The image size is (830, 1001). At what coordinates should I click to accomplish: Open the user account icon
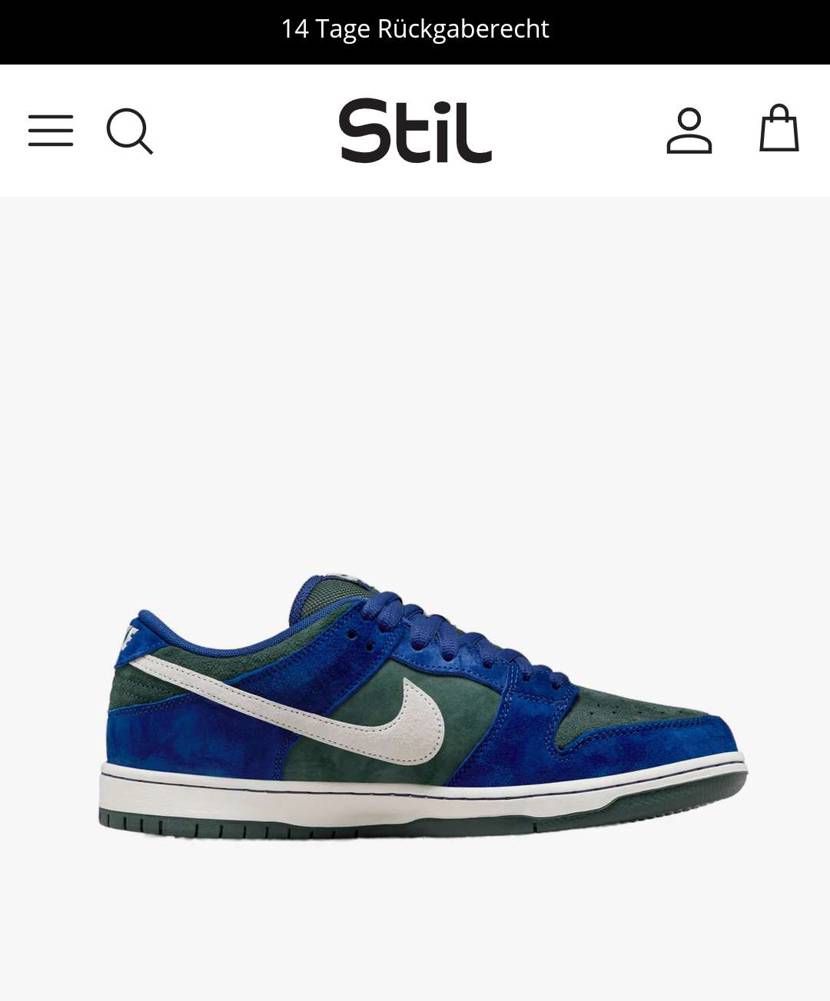tap(689, 131)
